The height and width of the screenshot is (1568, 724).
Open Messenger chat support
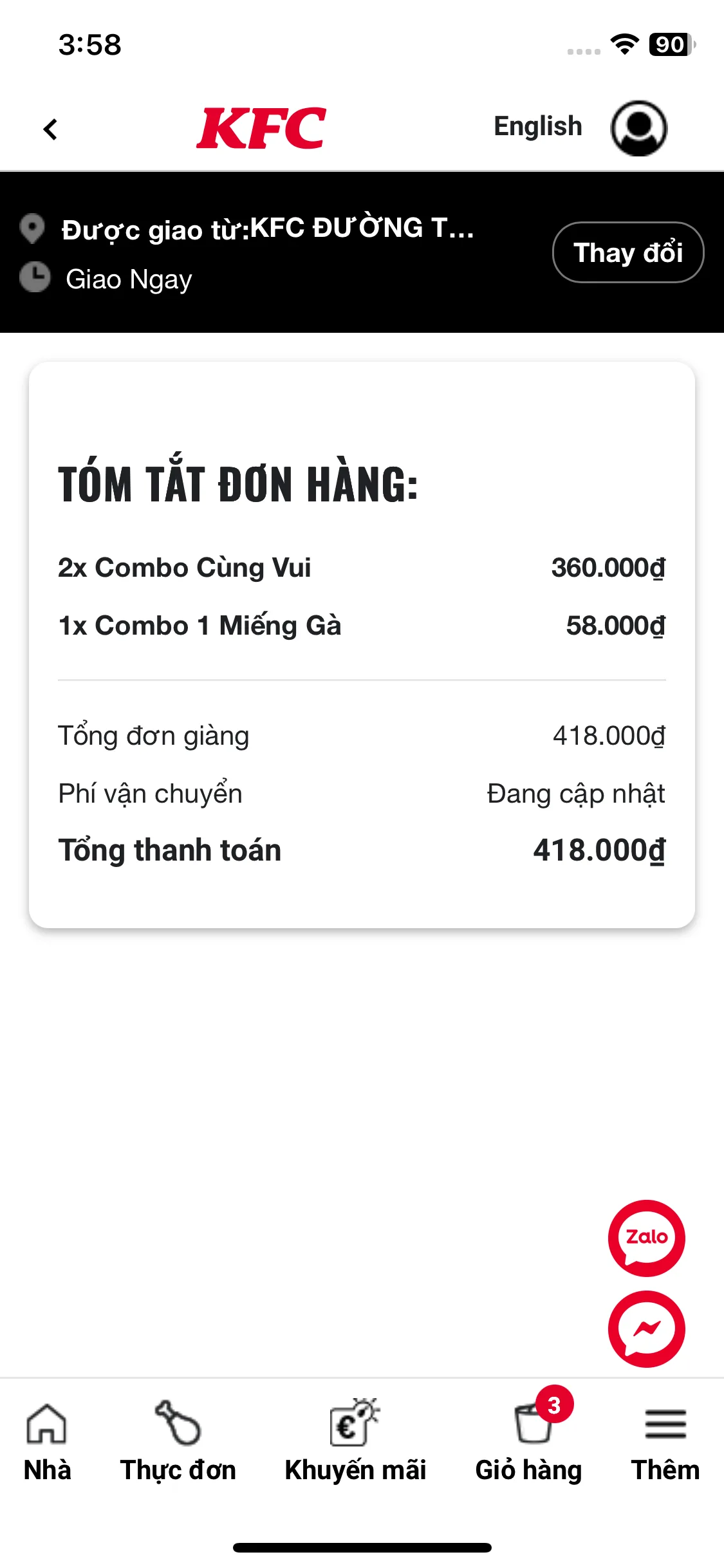[646, 1329]
